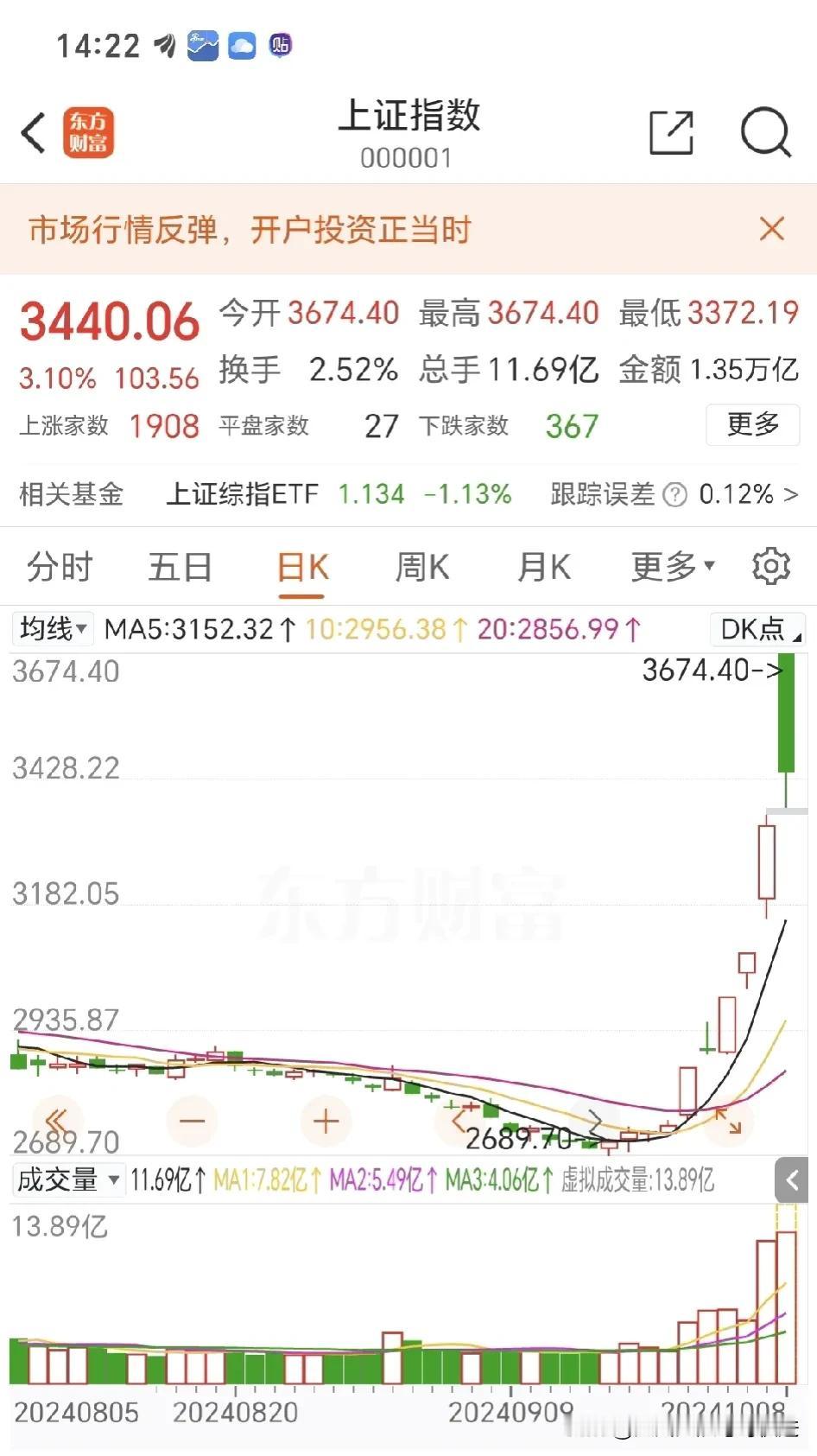Image resolution: width=817 pixels, height=1456 pixels.
Task: Expand the 更多 chart period dropdown
Action: pos(673,567)
